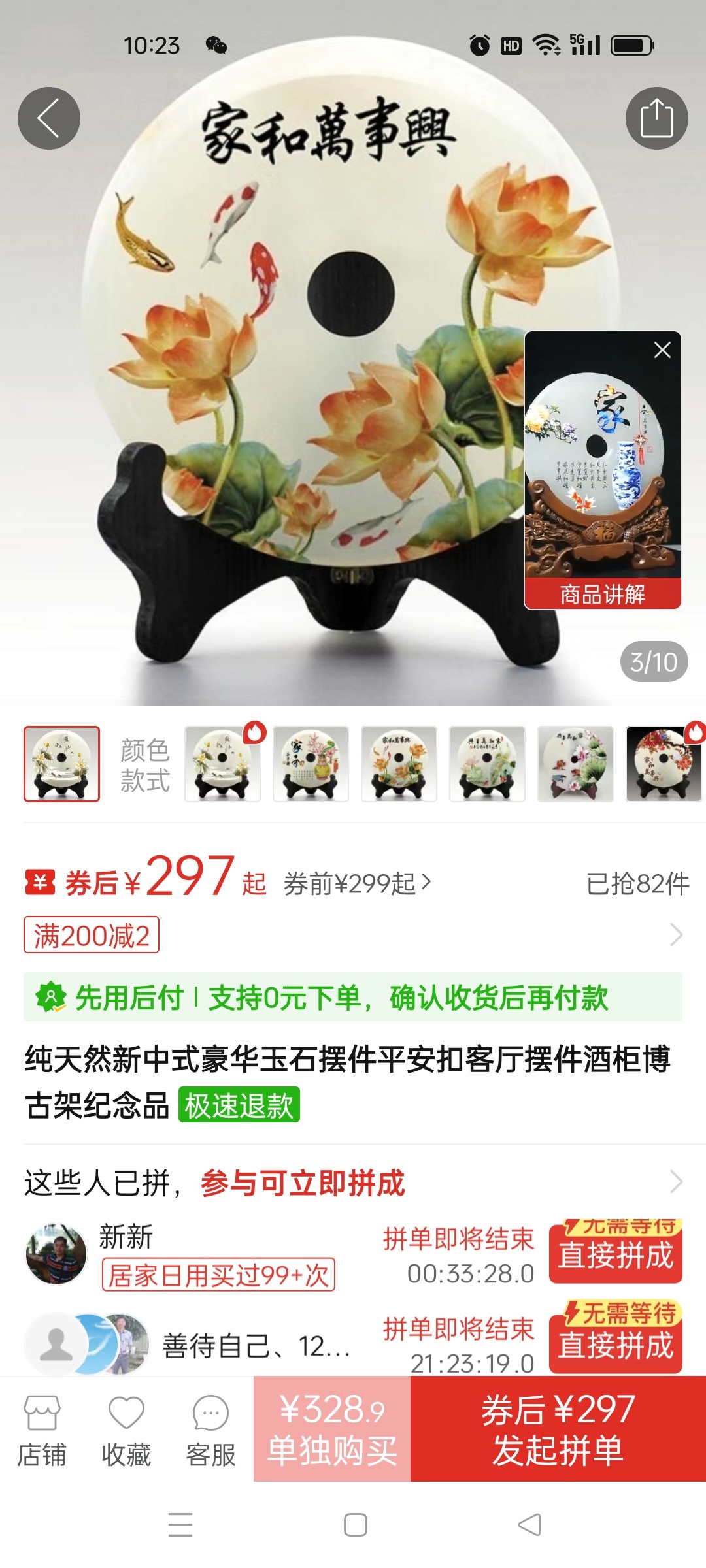This screenshot has height=1568, width=706.
Task: Add this item to 收藏 favorites
Action: coord(126,1429)
